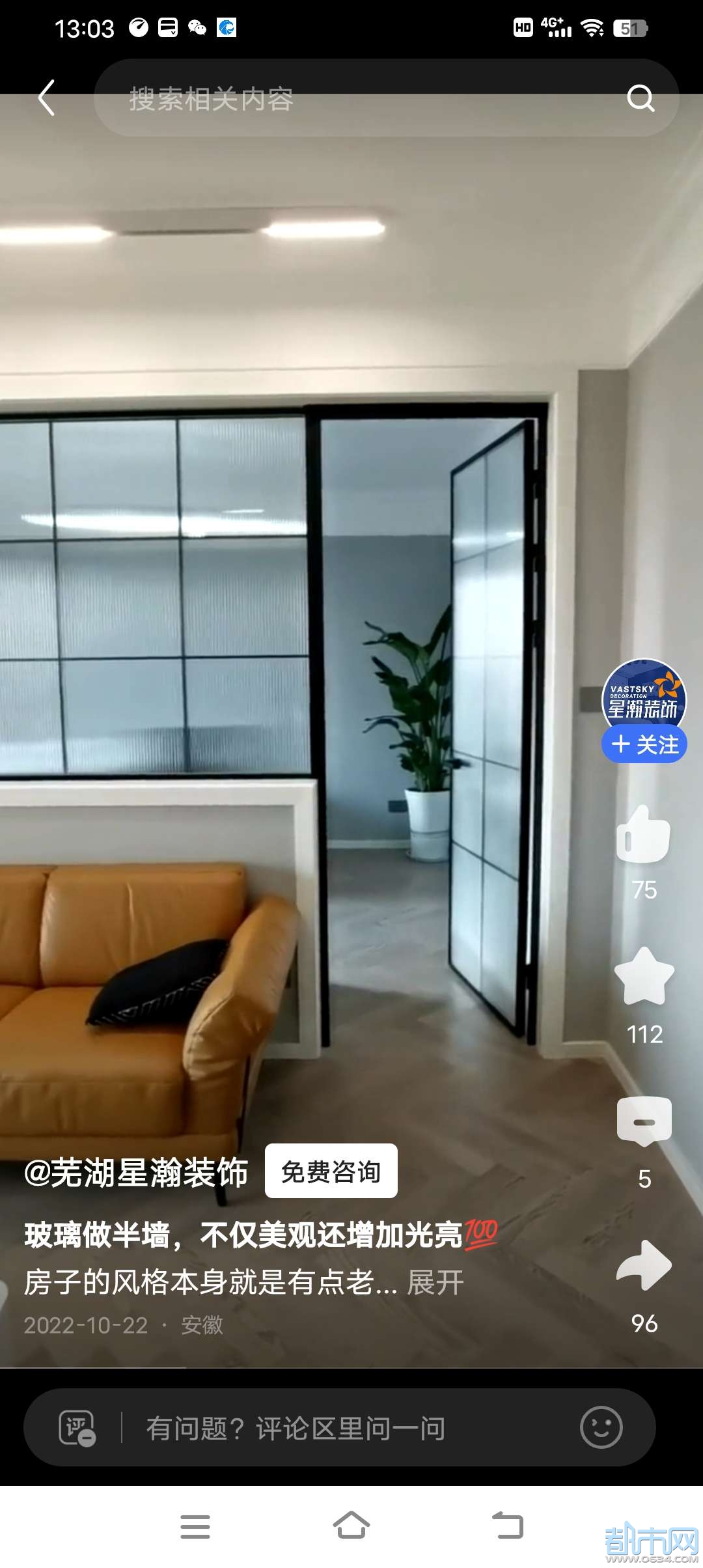Tap the 免费咨询 button

[331, 1171]
